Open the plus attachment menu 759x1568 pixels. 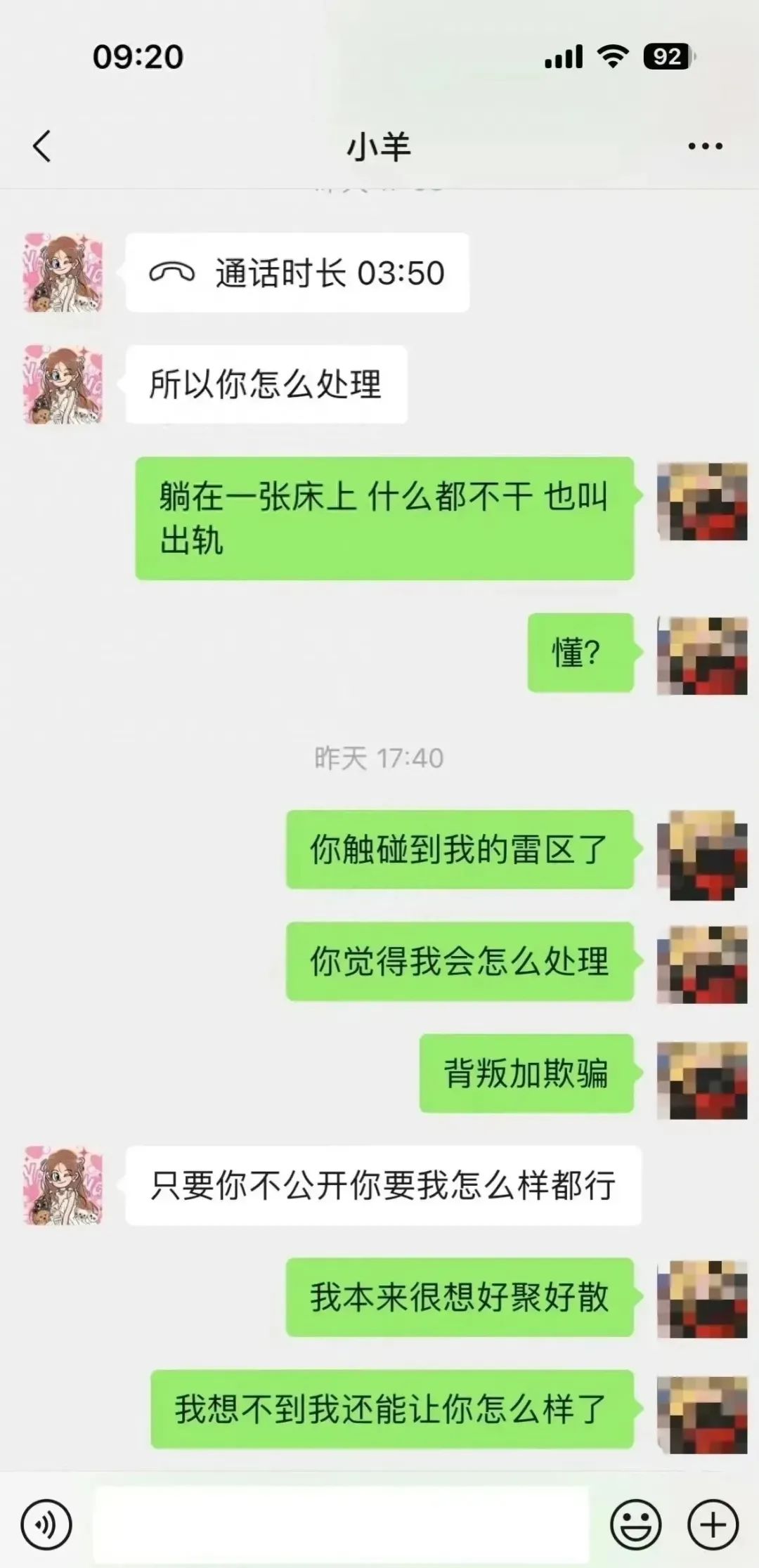pyautogui.click(x=713, y=1525)
